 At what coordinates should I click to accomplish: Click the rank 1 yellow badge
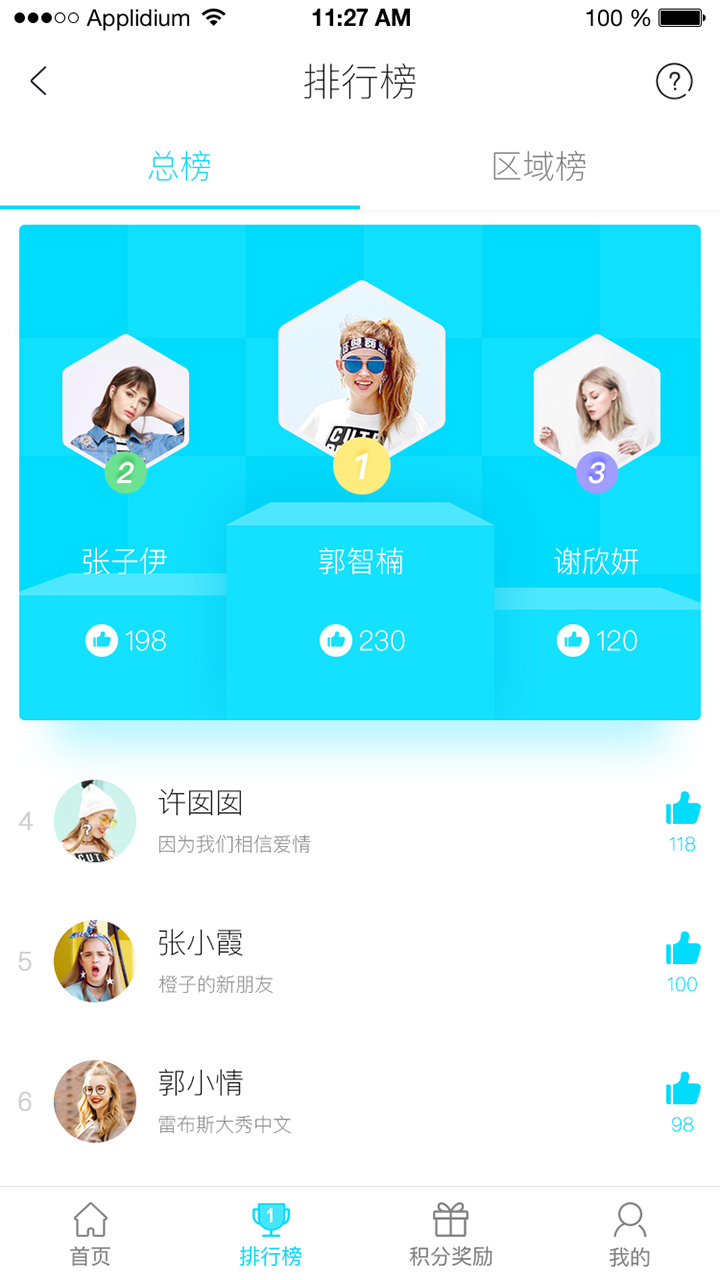point(361,466)
